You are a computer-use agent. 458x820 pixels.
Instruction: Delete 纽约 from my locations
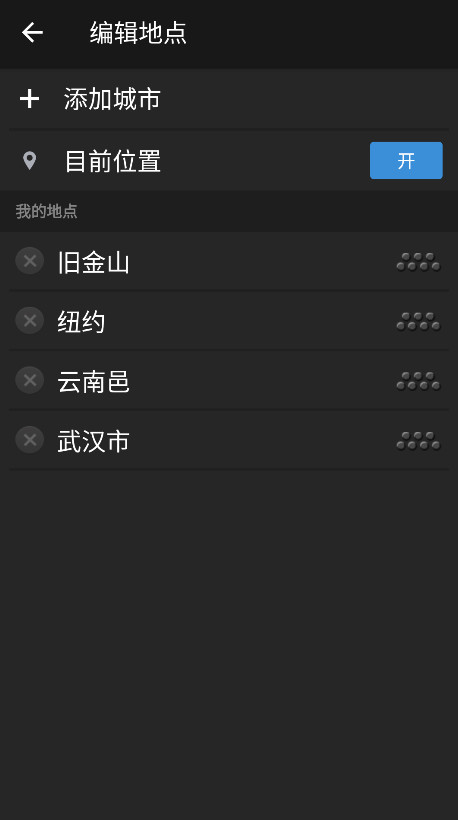pos(30,321)
